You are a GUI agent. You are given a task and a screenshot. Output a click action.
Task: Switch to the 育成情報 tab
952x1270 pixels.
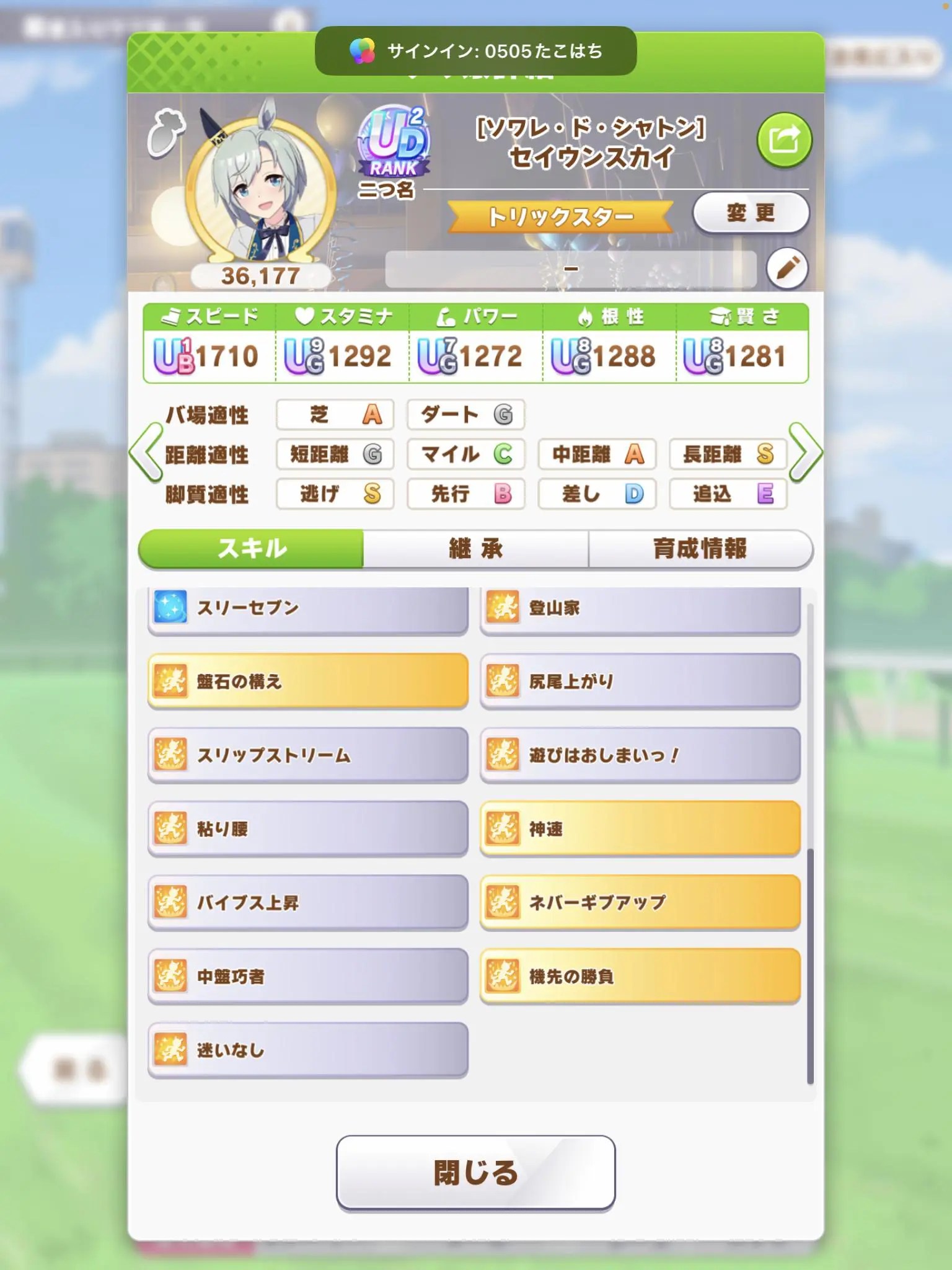[700, 549]
